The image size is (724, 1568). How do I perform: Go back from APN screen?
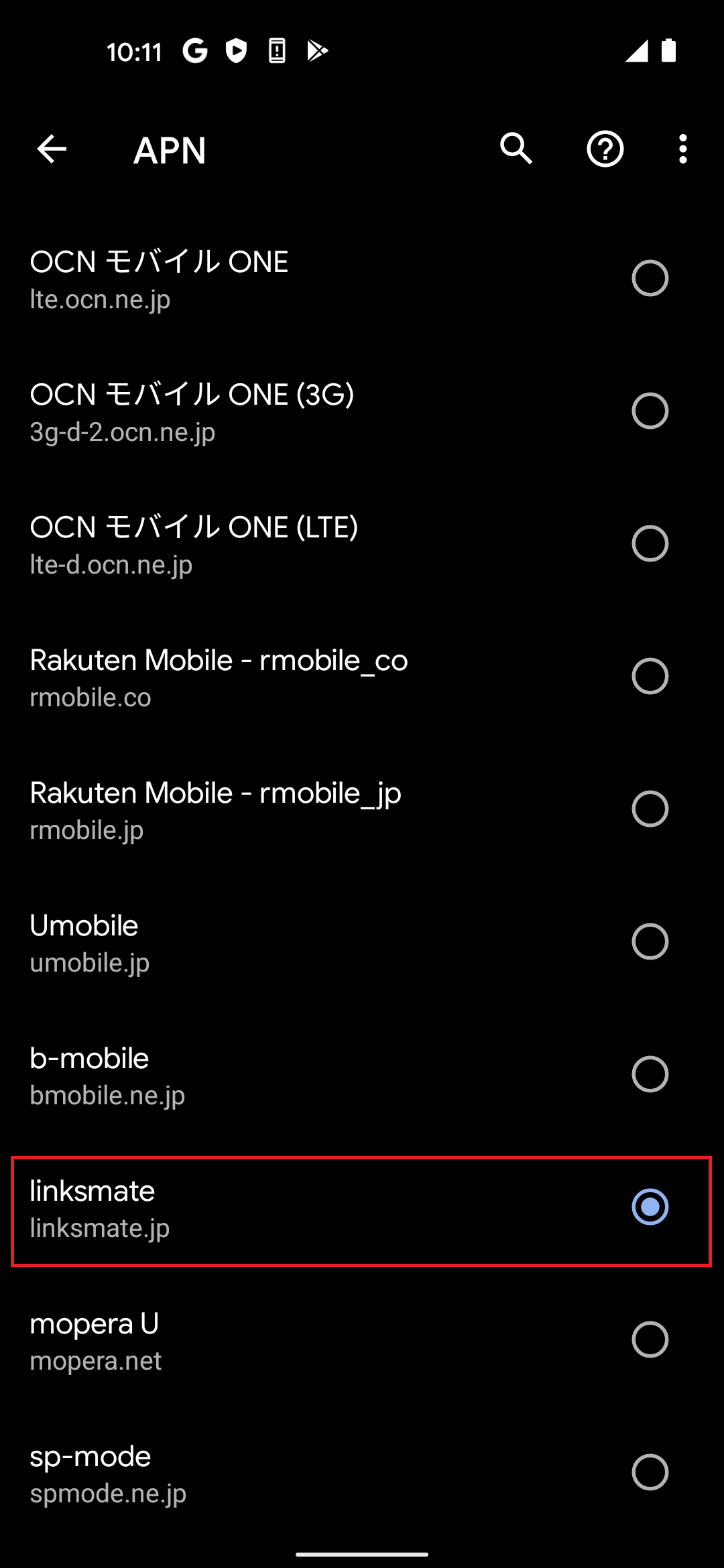(x=52, y=149)
